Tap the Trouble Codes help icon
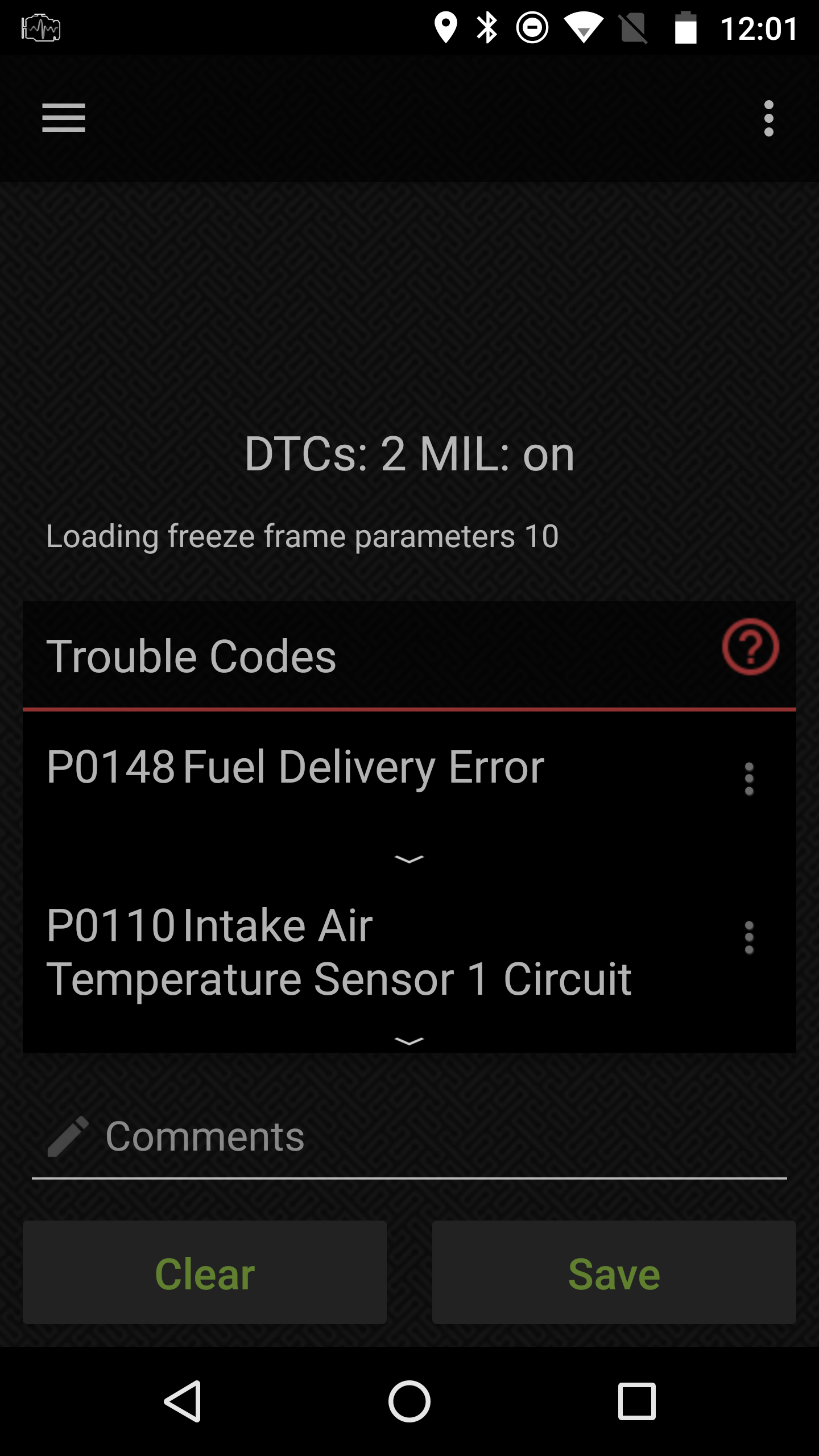 coord(750,647)
